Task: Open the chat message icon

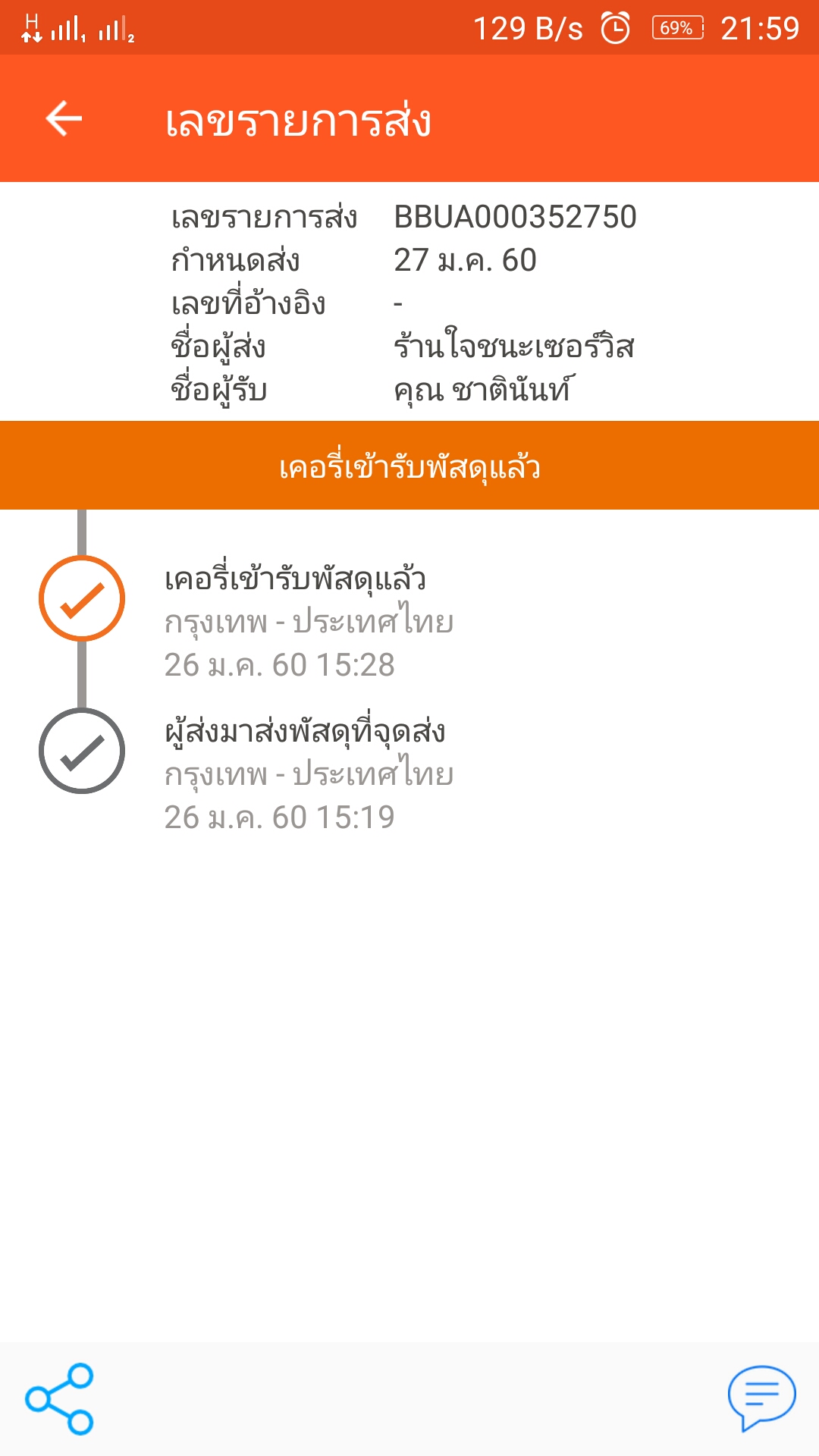Action: (761, 1398)
